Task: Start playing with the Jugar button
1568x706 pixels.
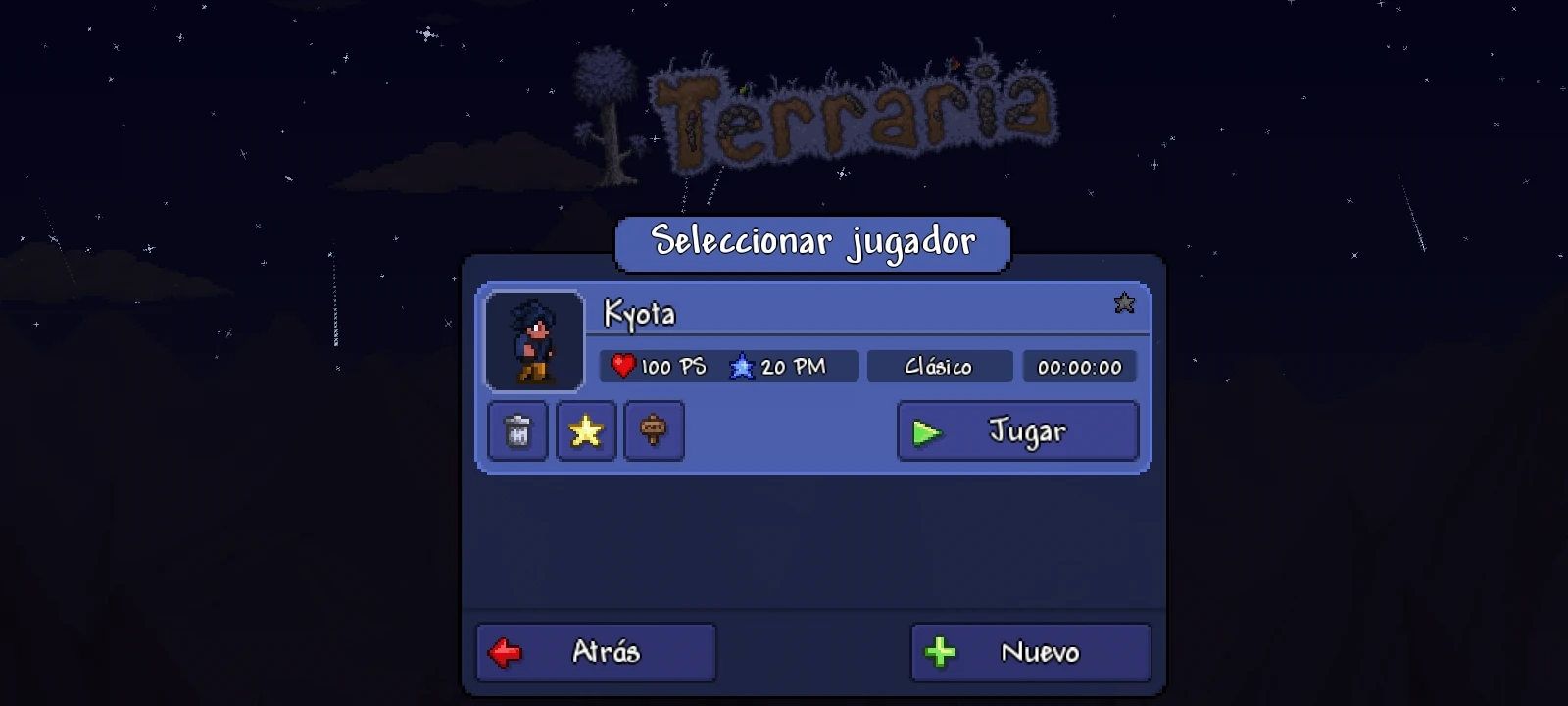Action: coord(1017,431)
